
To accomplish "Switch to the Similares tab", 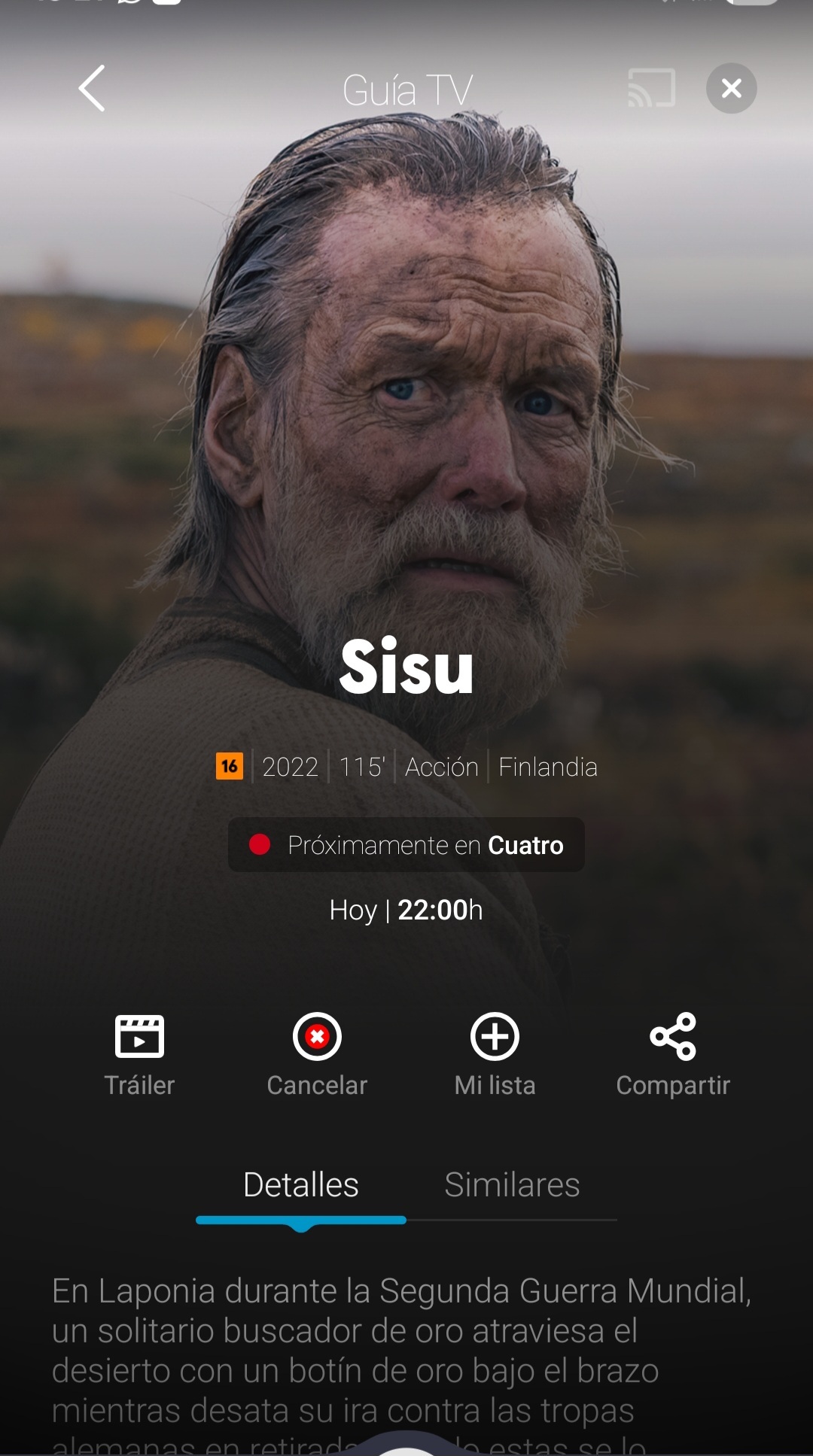I will [x=512, y=1184].
